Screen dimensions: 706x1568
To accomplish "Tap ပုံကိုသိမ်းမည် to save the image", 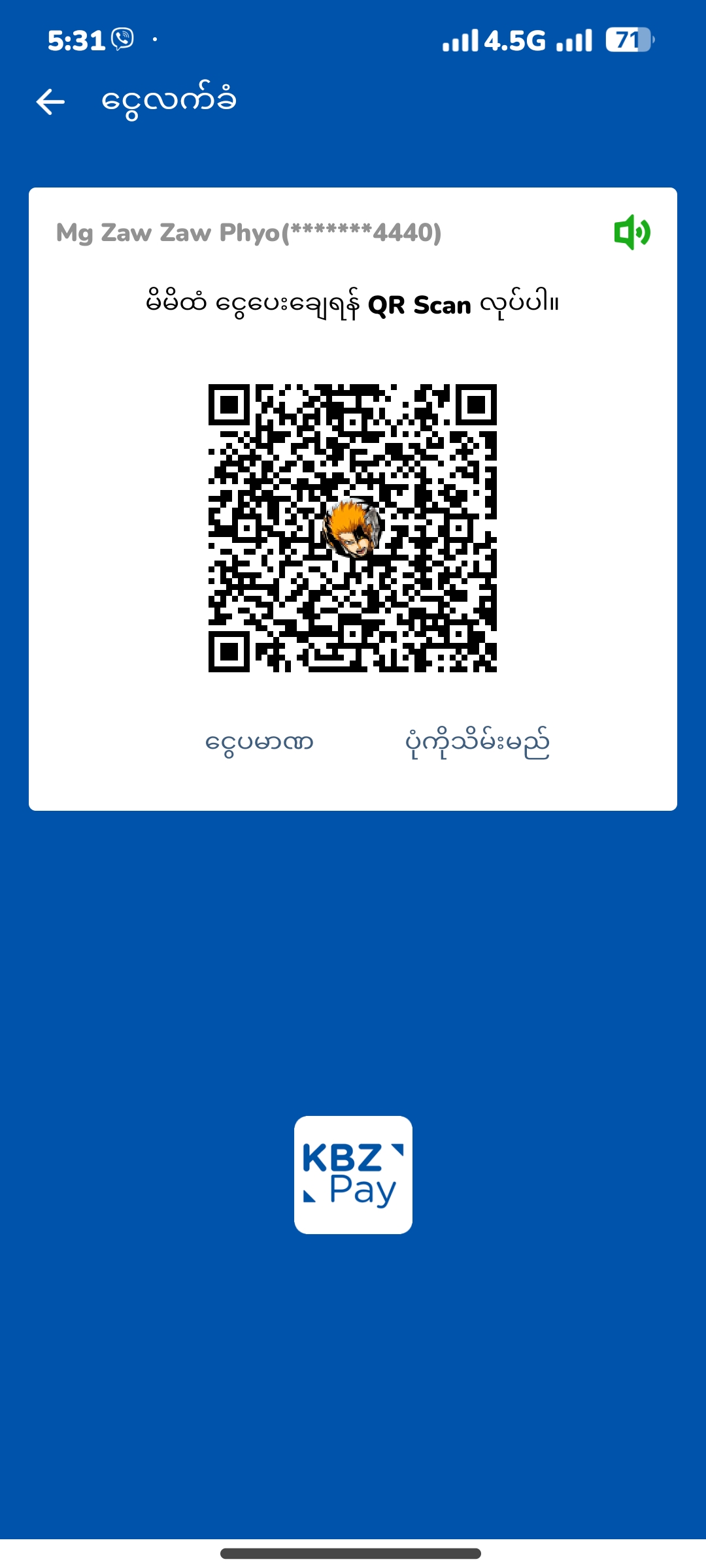I will [x=477, y=743].
